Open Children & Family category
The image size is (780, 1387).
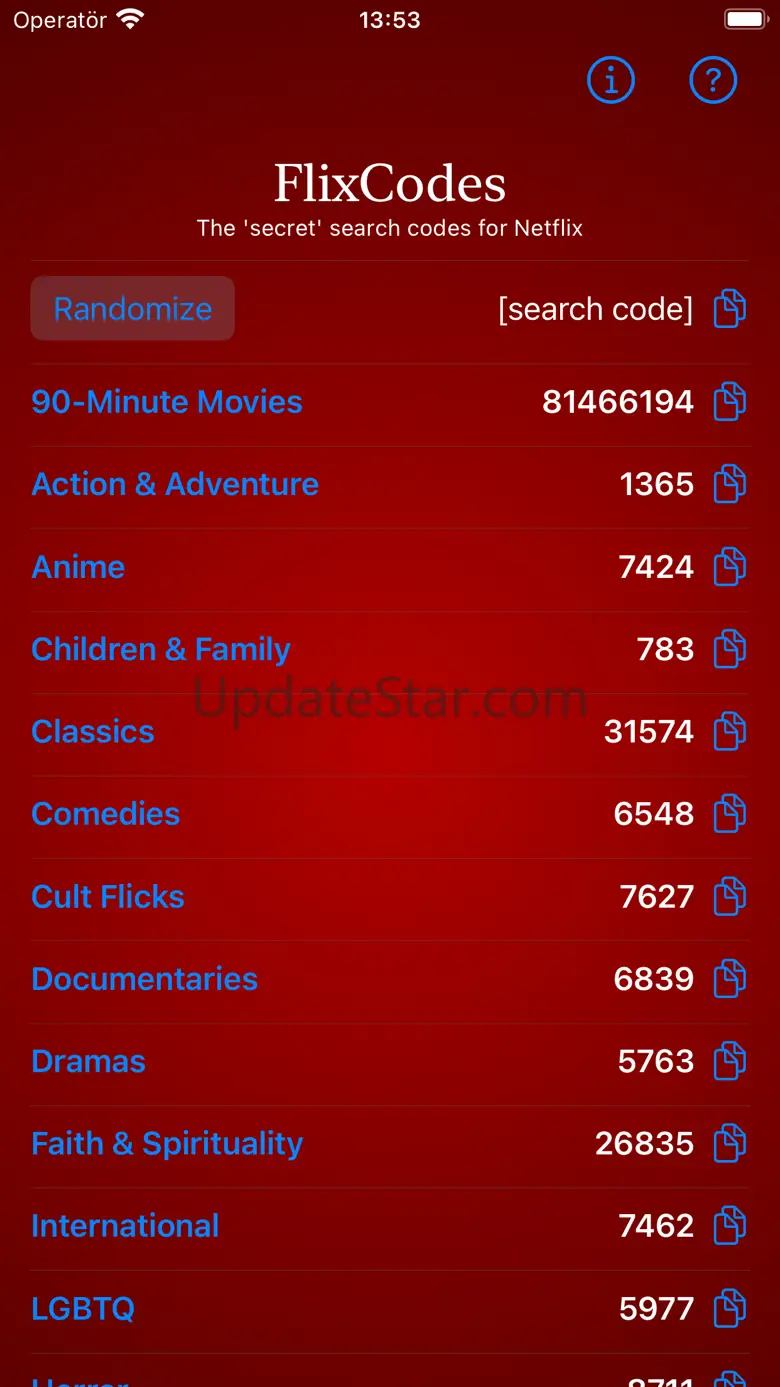coord(161,649)
